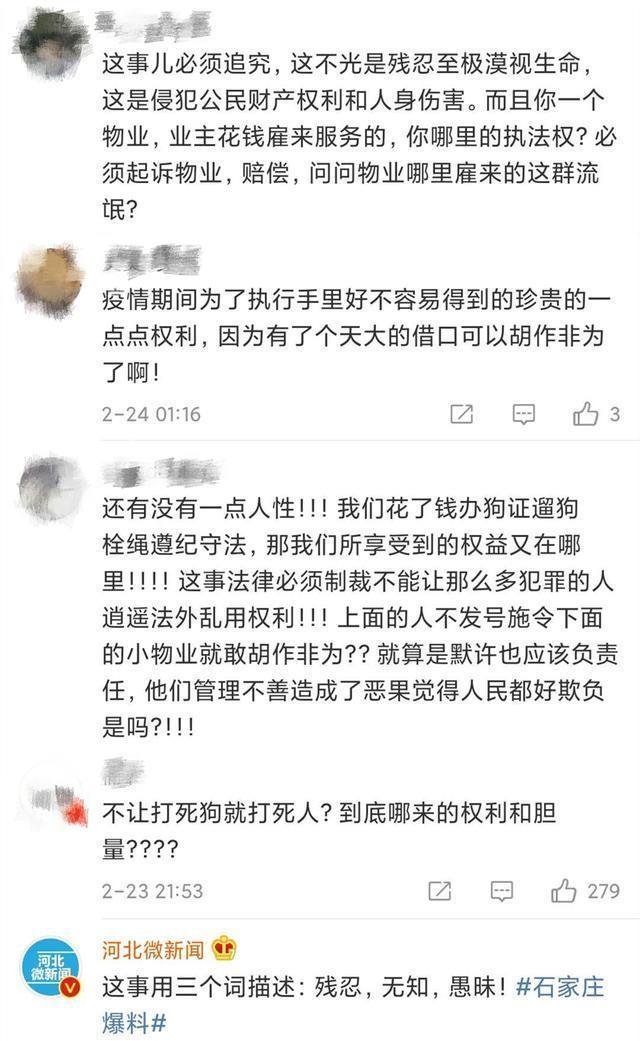Open the #石家庄爆料# hashtag
The height and width of the screenshot is (1041, 640).
558,986
